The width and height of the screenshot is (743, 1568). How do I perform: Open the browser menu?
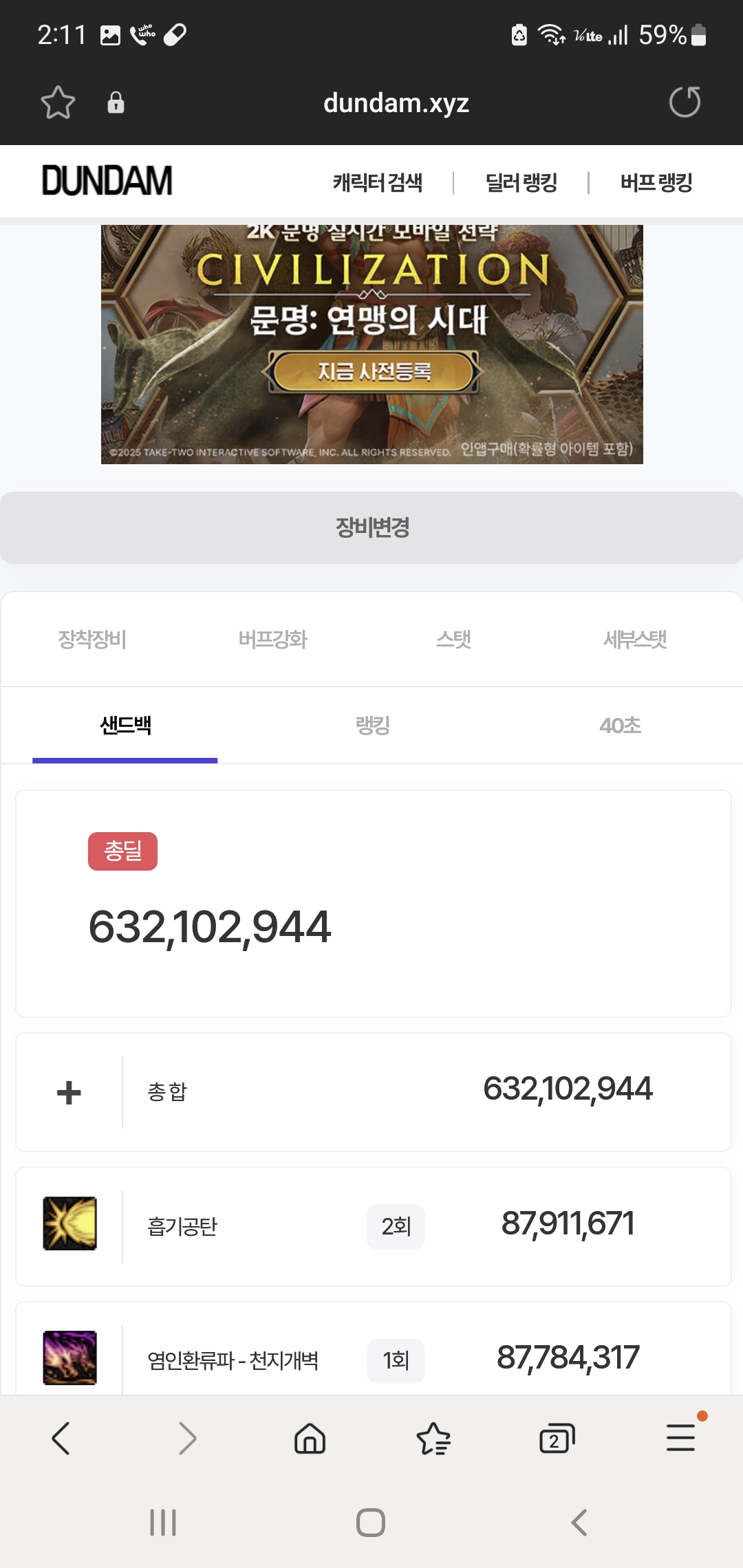[680, 1439]
